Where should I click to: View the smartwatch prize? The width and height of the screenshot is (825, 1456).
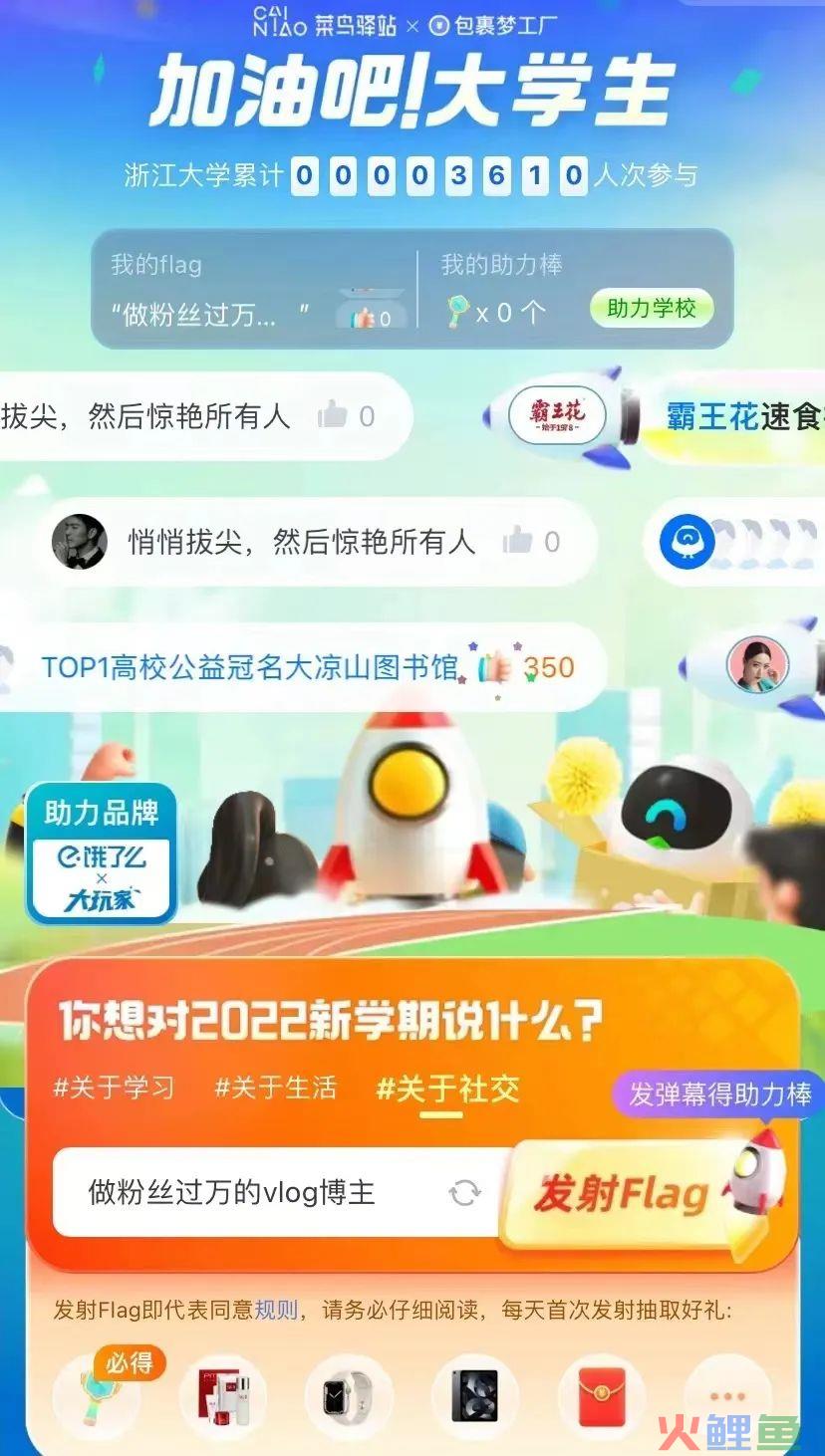pos(349,1398)
